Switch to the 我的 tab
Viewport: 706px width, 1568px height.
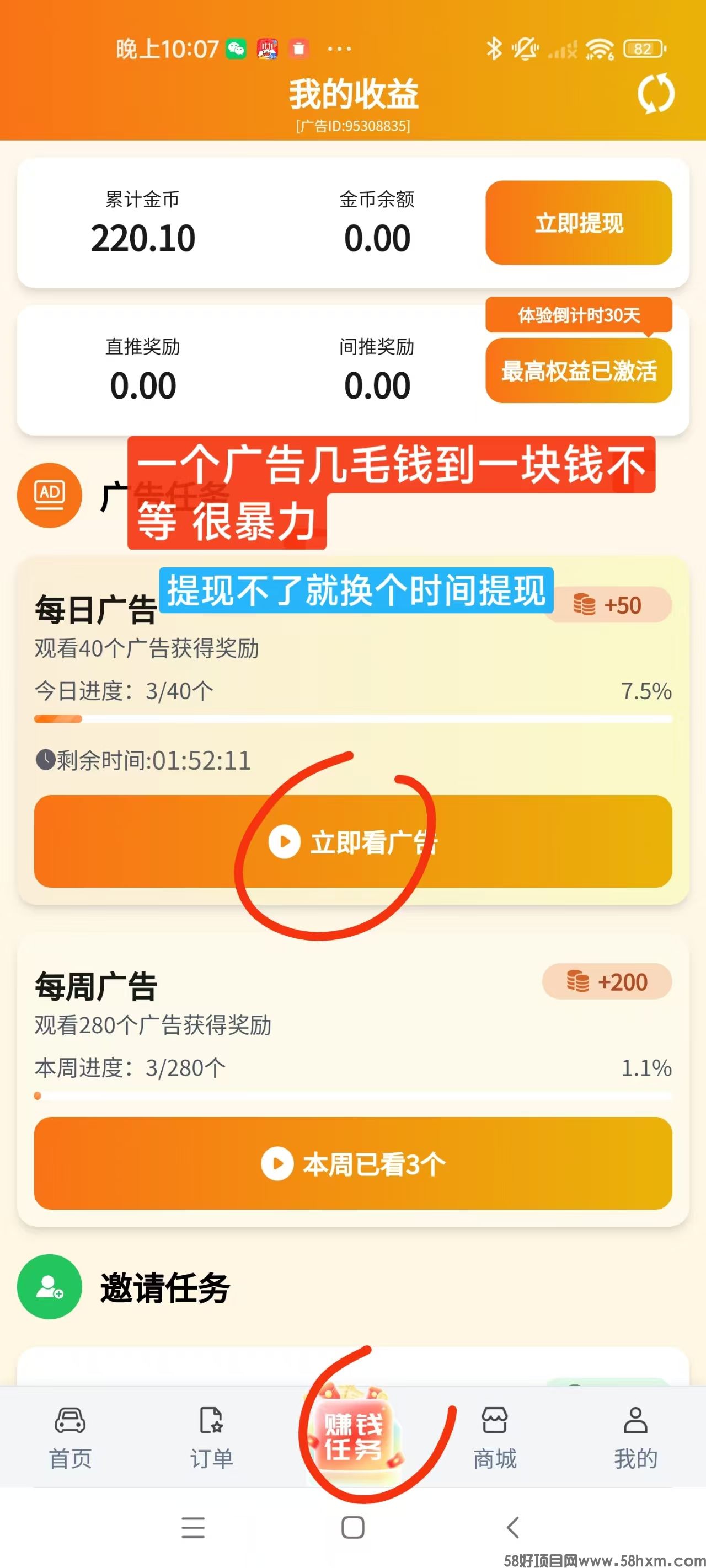635,1438
